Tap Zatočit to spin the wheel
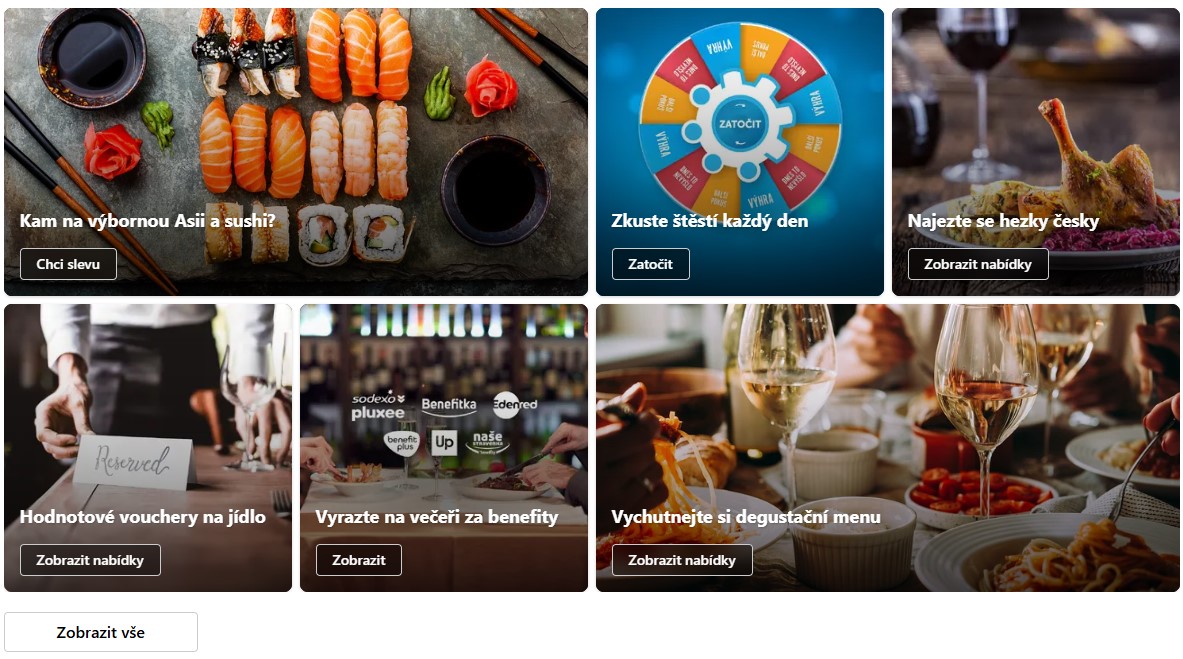 [x=650, y=264]
